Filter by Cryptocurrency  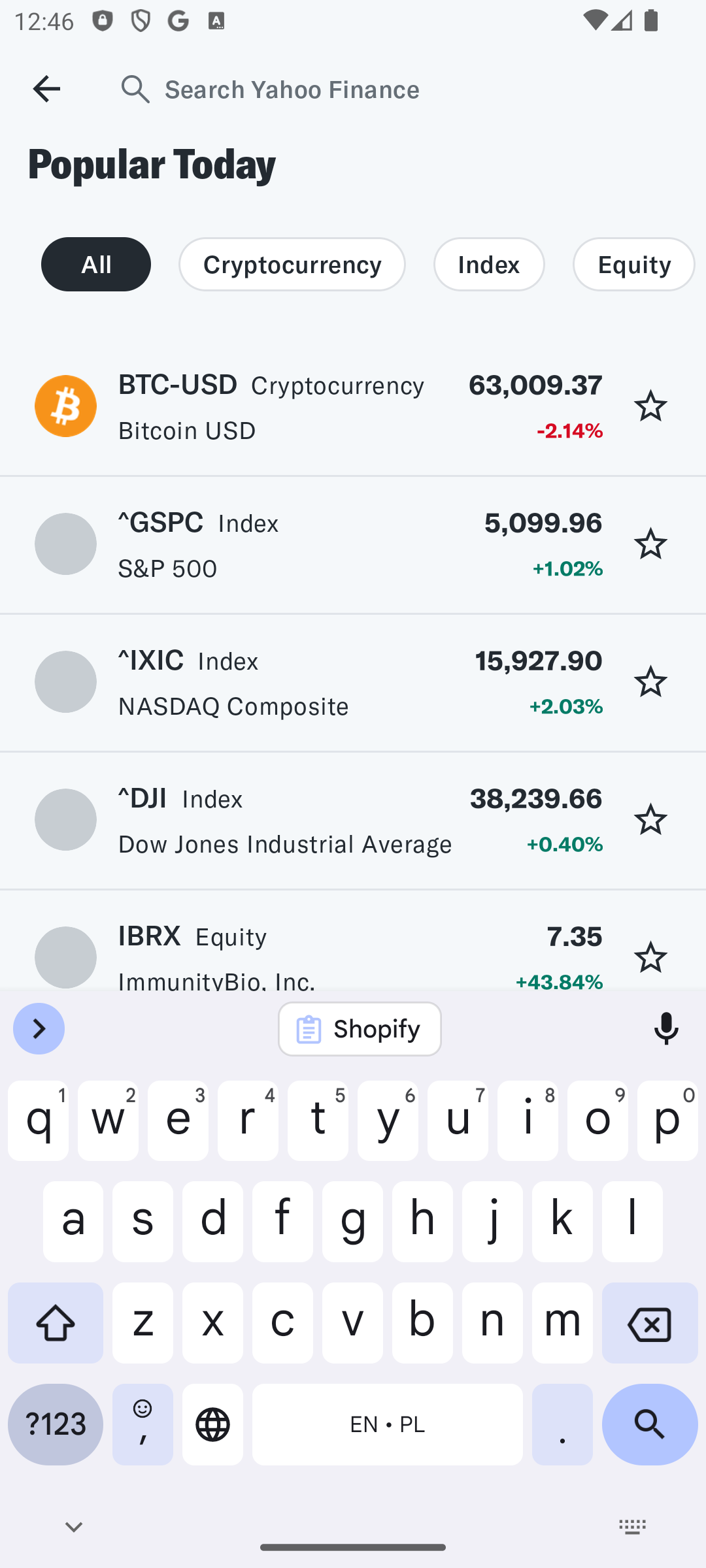pyautogui.click(x=292, y=264)
